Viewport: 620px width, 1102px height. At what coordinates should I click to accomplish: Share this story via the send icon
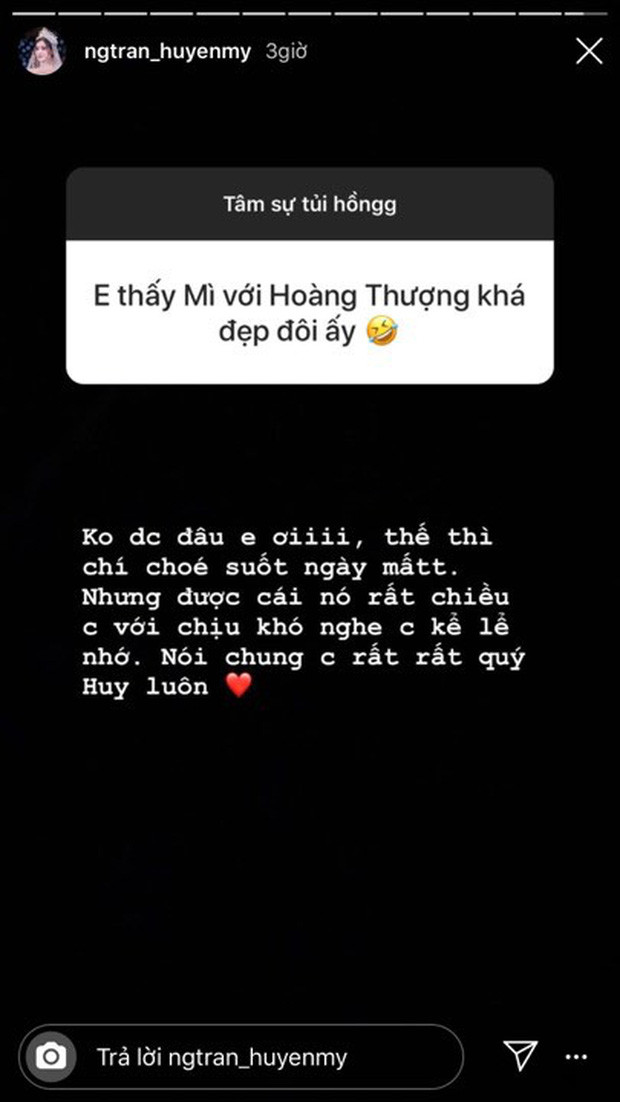pos(520,1055)
